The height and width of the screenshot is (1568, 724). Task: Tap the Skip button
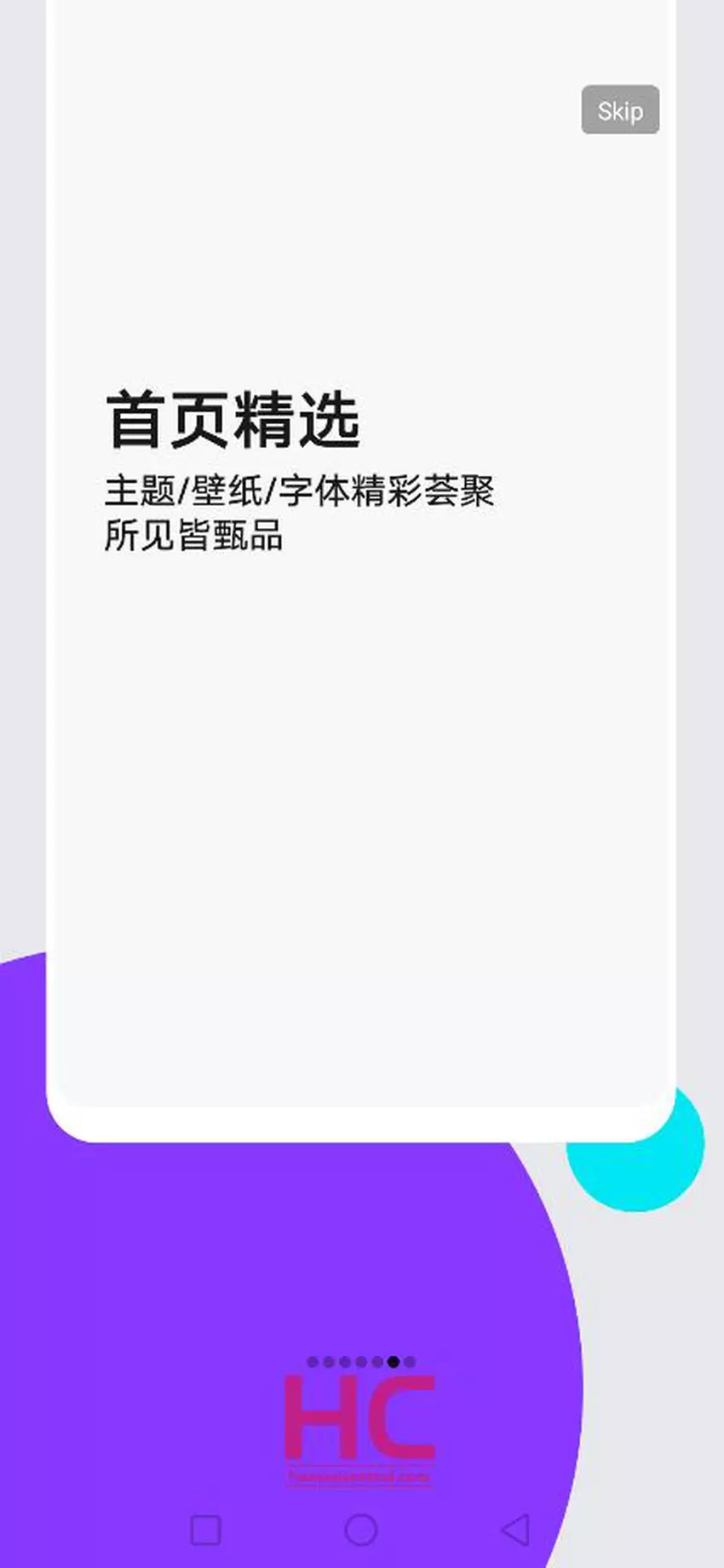point(619,110)
